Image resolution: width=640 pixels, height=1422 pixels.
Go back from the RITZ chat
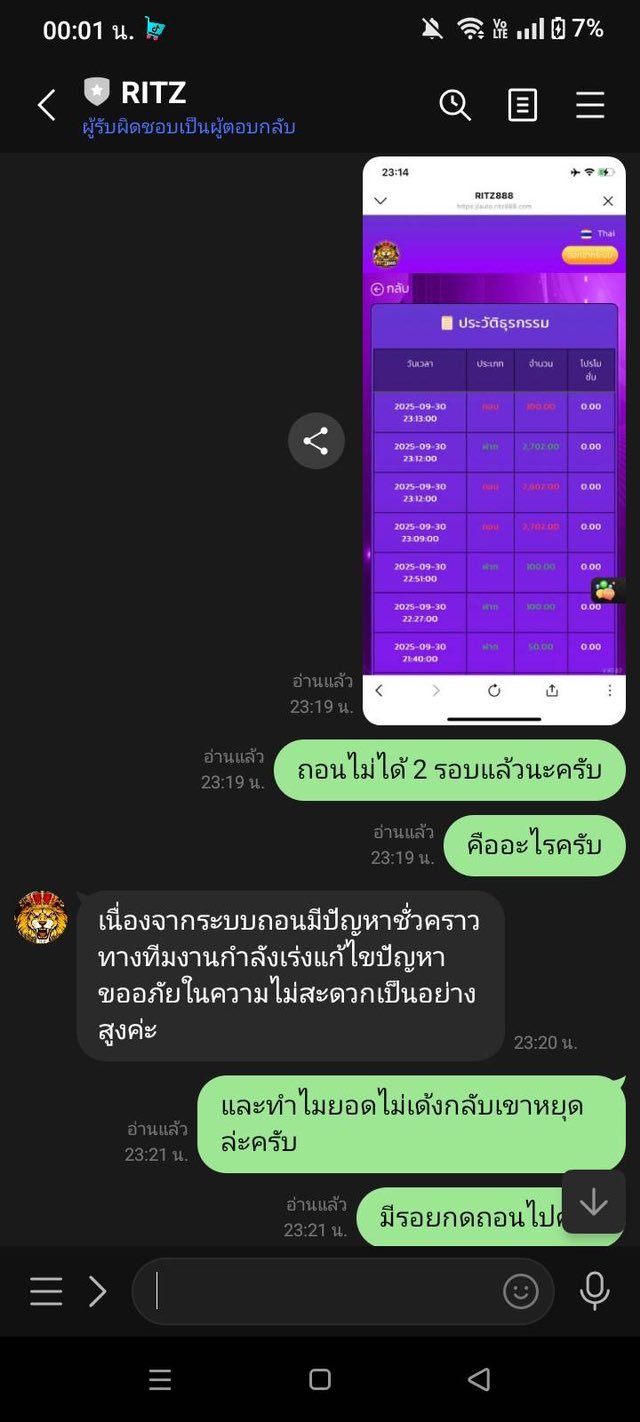pos(46,105)
